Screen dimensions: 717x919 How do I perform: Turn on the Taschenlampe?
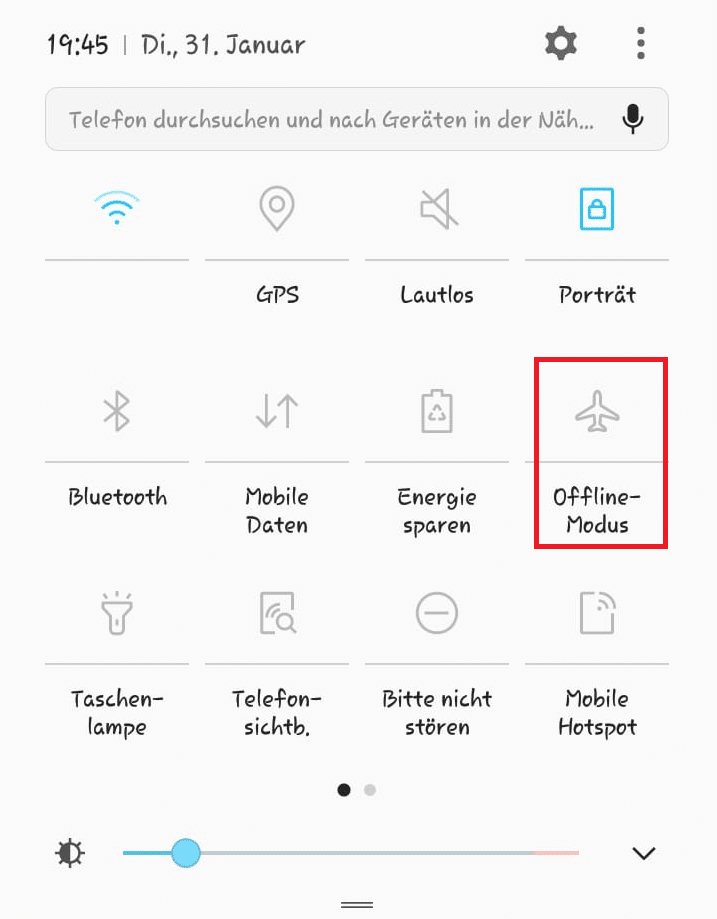[117, 612]
